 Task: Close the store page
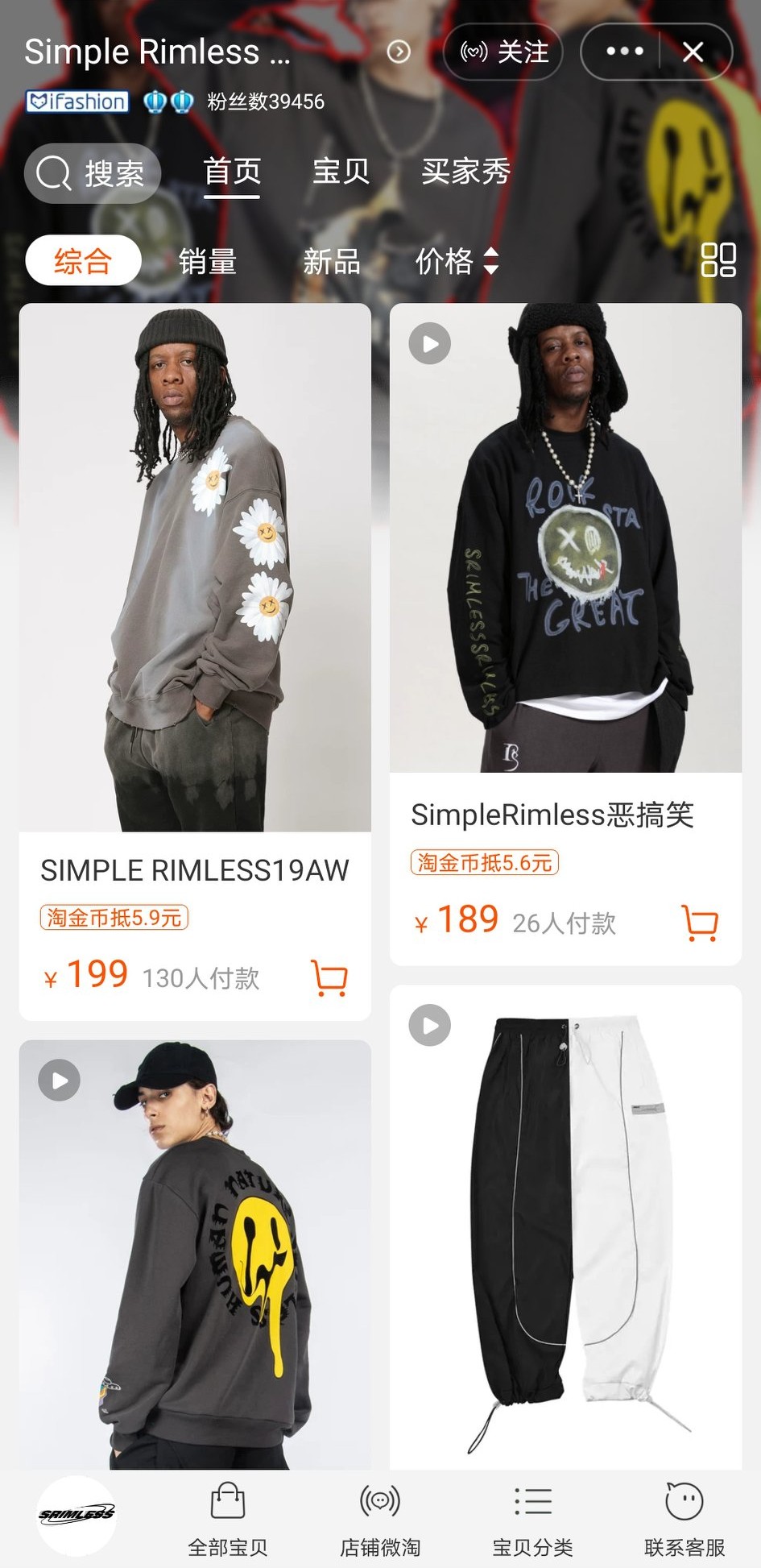click(x=693, y=52)
